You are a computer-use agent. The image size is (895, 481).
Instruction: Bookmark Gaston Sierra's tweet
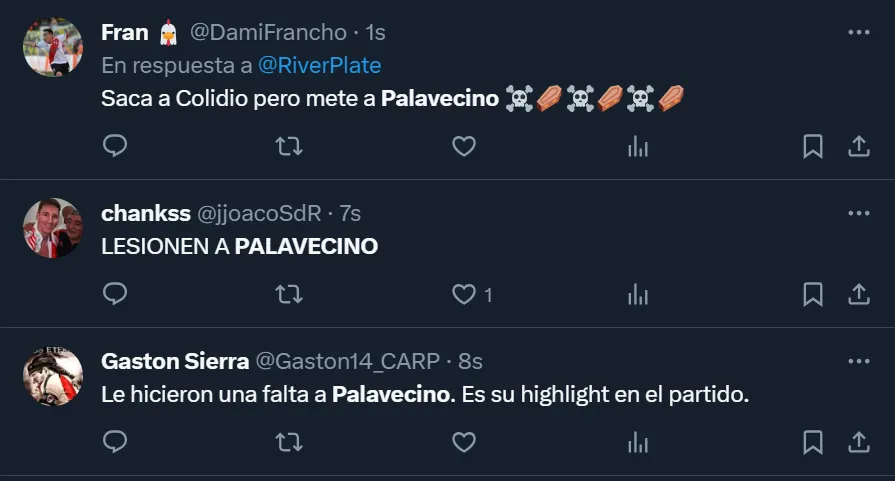coord(813,441)
